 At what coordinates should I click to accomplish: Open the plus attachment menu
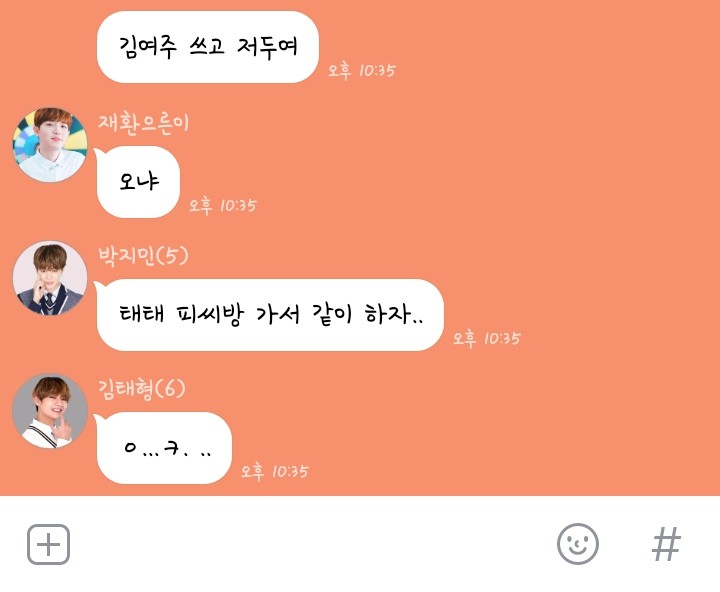point(48,544)
